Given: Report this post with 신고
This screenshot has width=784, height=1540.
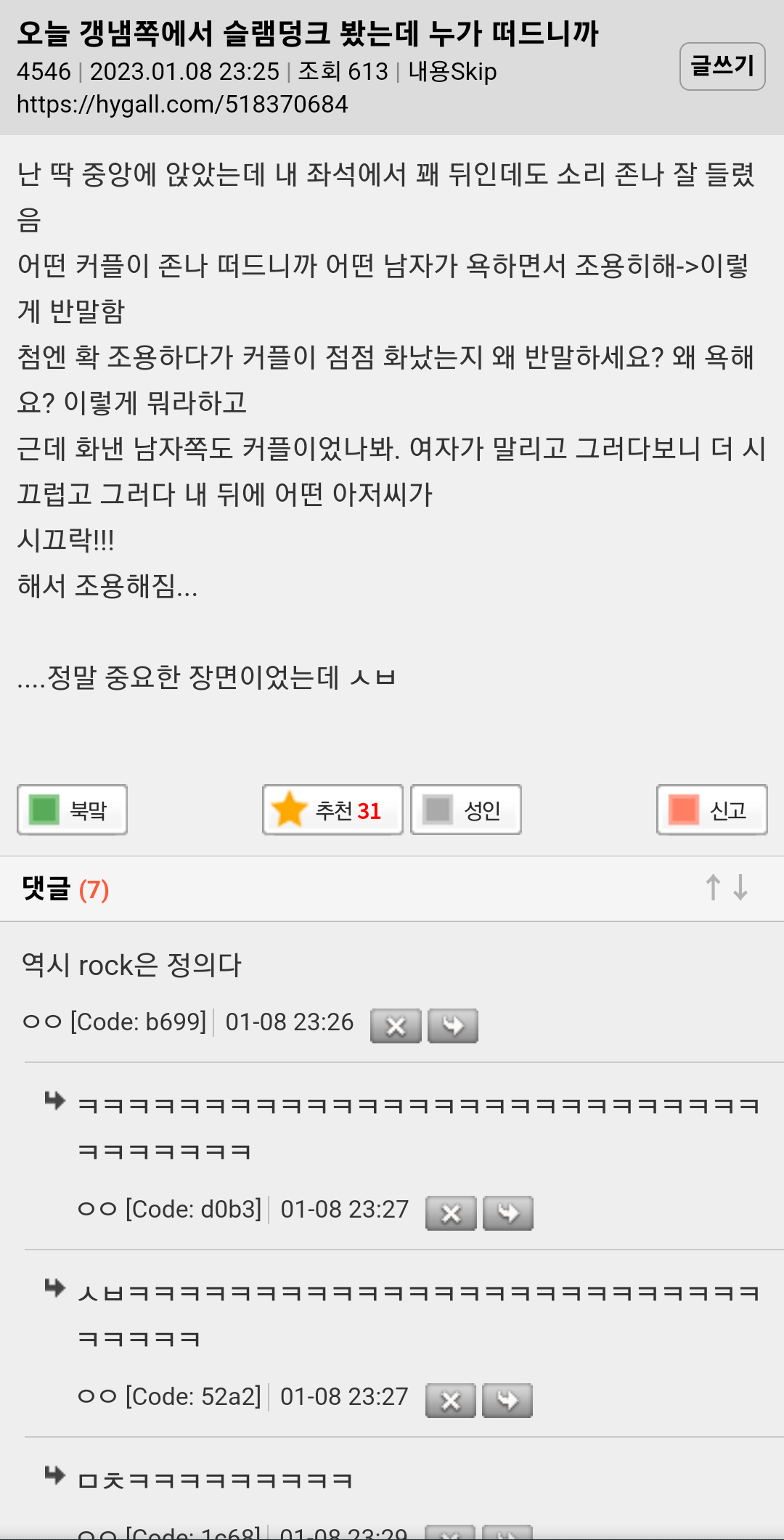Looking at the screenshot, I should coord(711,810).
